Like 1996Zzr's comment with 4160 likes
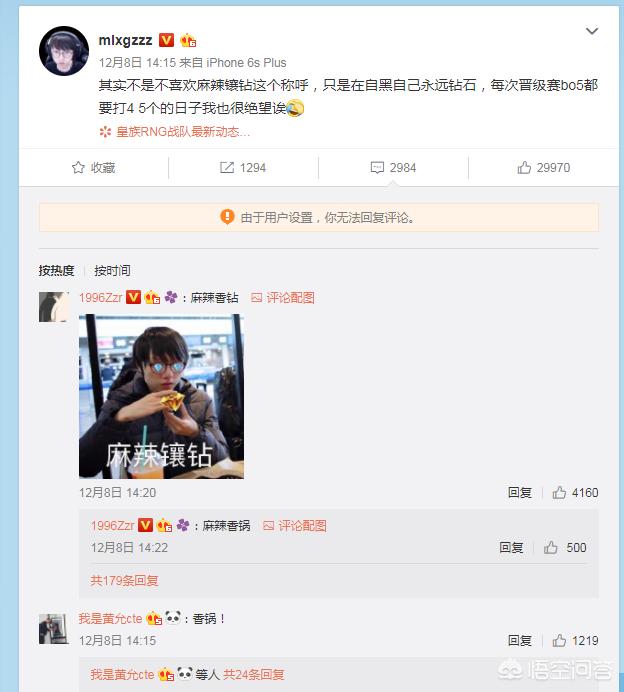The height and width of the screenshot is (692, 624). coord(575,492)
